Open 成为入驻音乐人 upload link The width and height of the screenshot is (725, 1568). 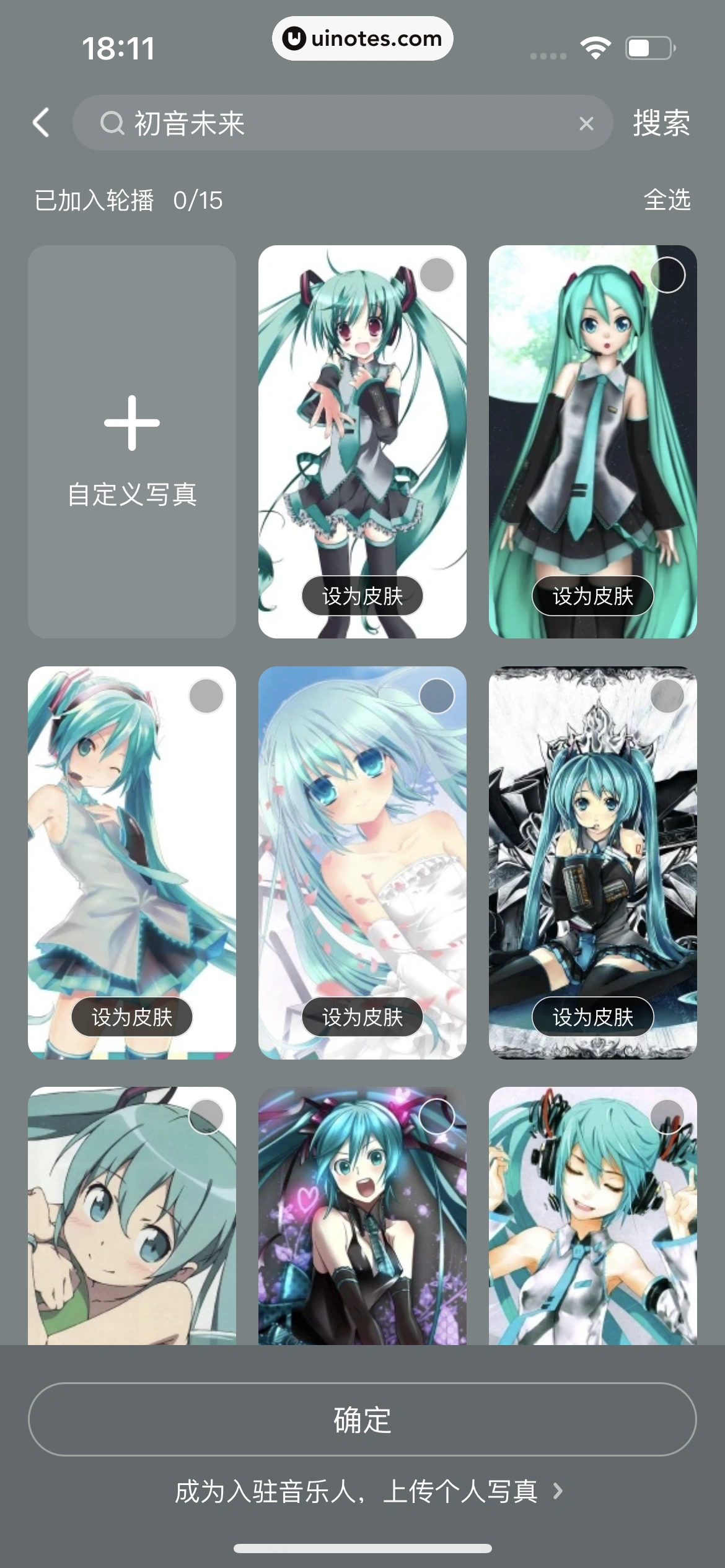click(x=369, y=1491)
